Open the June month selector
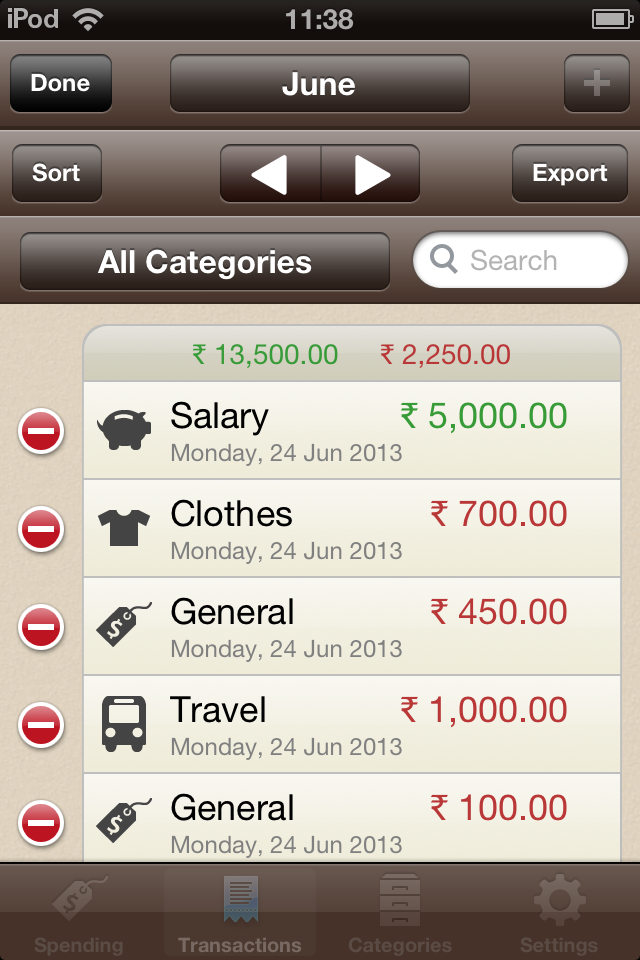This screenshot has width=640, height=960. point(319,83)
